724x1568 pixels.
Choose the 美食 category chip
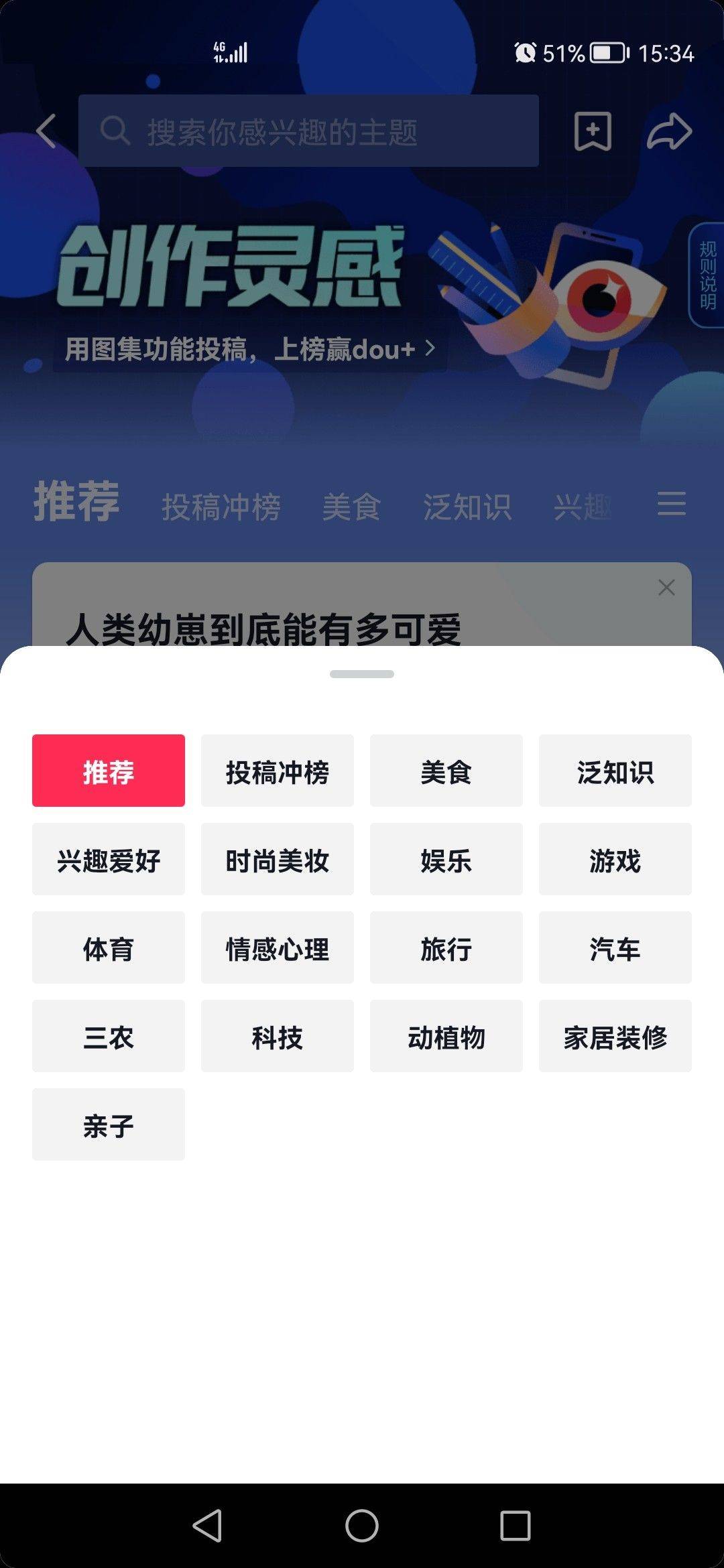446,771
